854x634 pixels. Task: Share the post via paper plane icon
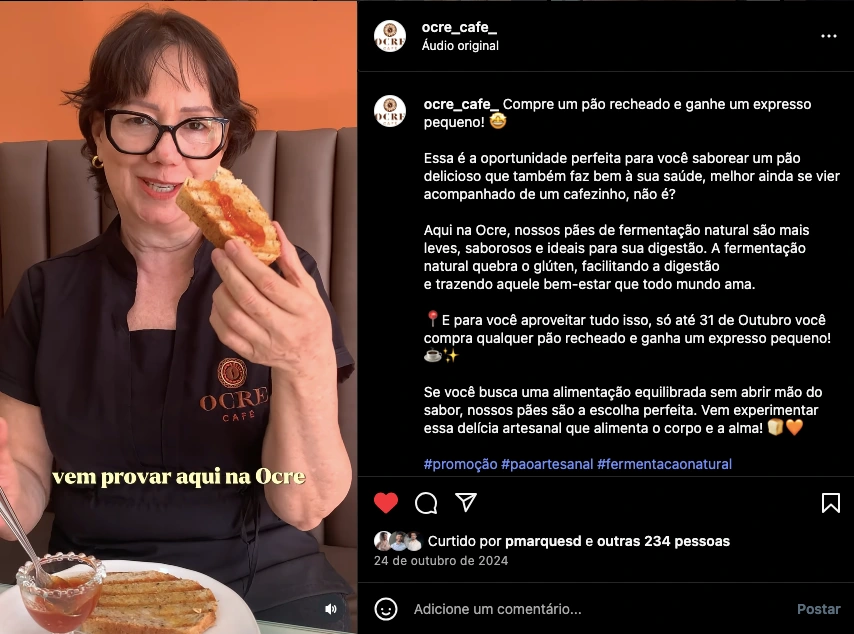[466, 502]
